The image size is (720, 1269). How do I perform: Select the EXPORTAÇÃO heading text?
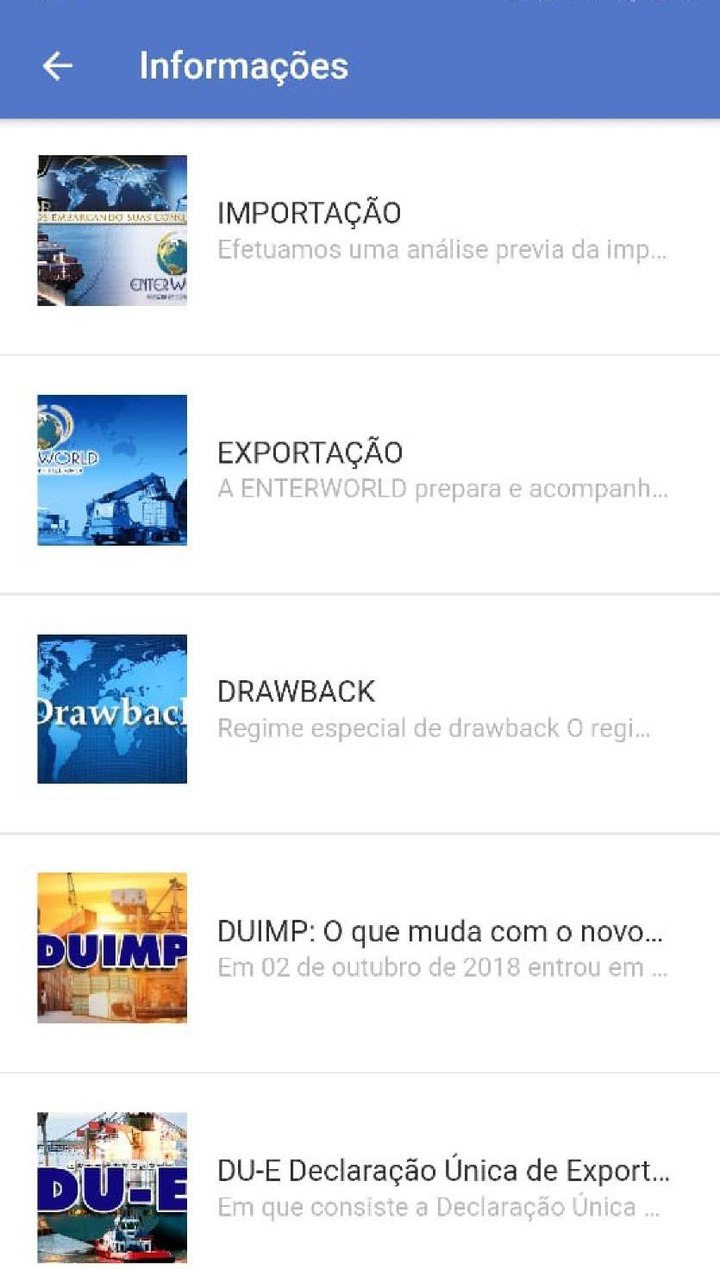310,452
